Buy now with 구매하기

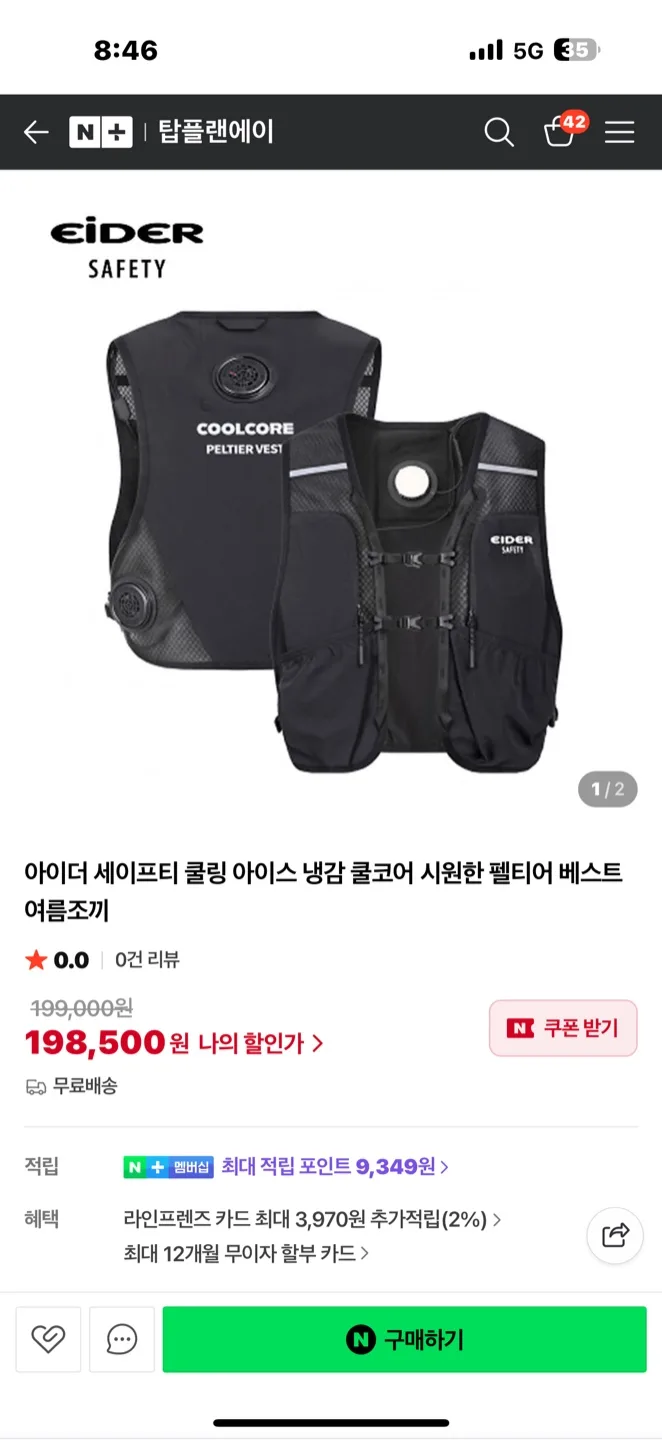[404, 1339]
